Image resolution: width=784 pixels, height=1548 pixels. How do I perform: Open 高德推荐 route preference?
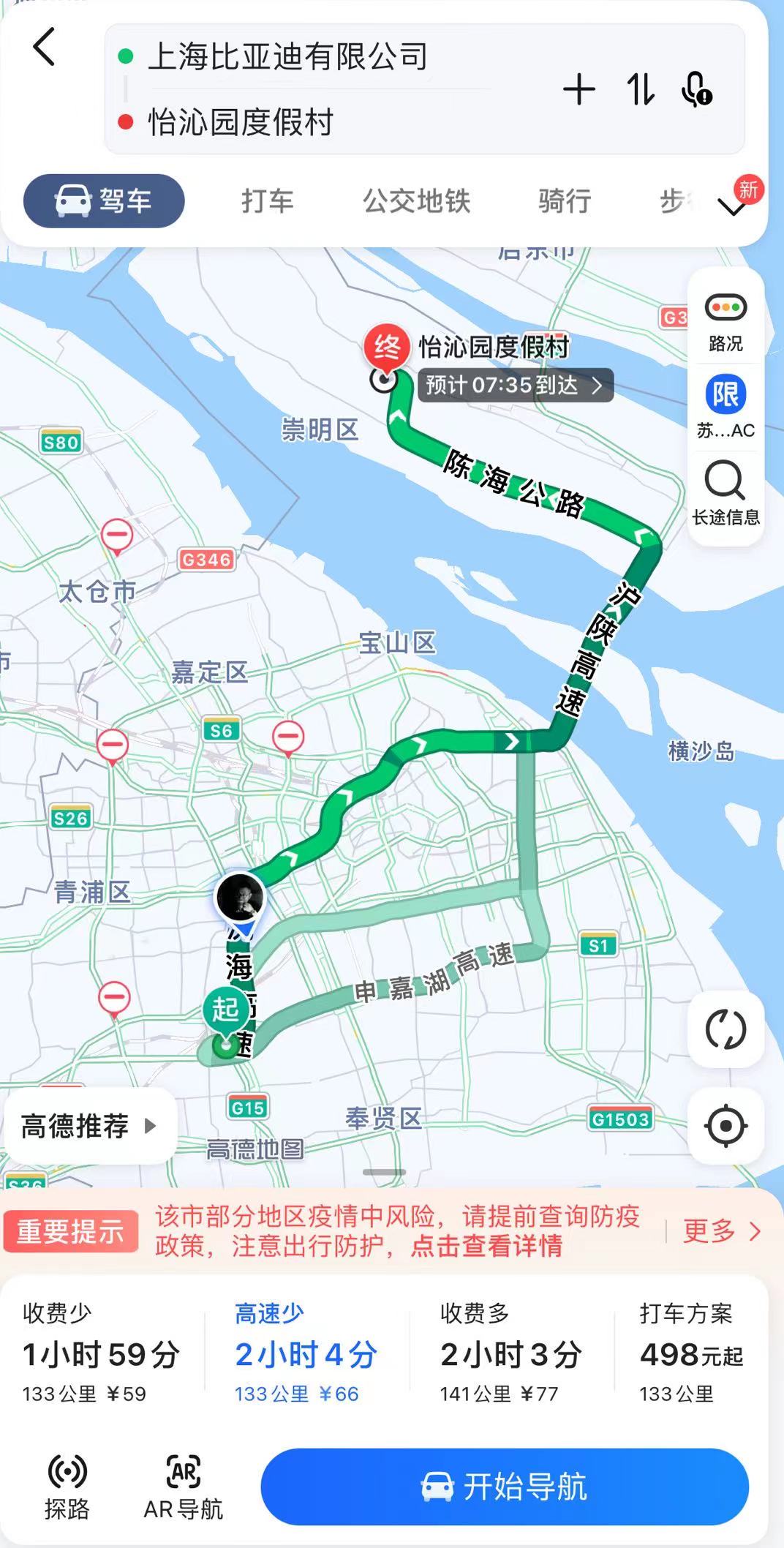click(88, 1126)
